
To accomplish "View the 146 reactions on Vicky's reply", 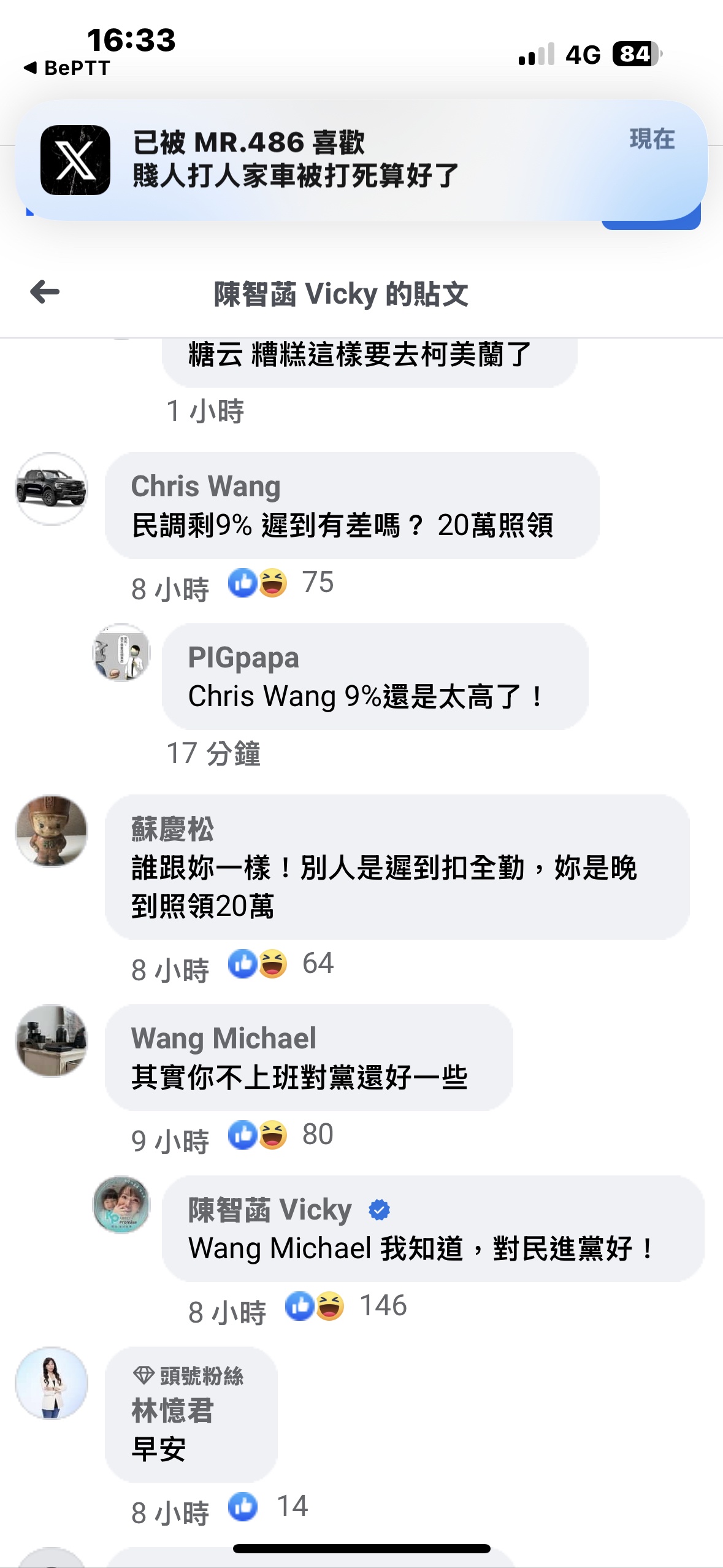I will point(346,1305).
